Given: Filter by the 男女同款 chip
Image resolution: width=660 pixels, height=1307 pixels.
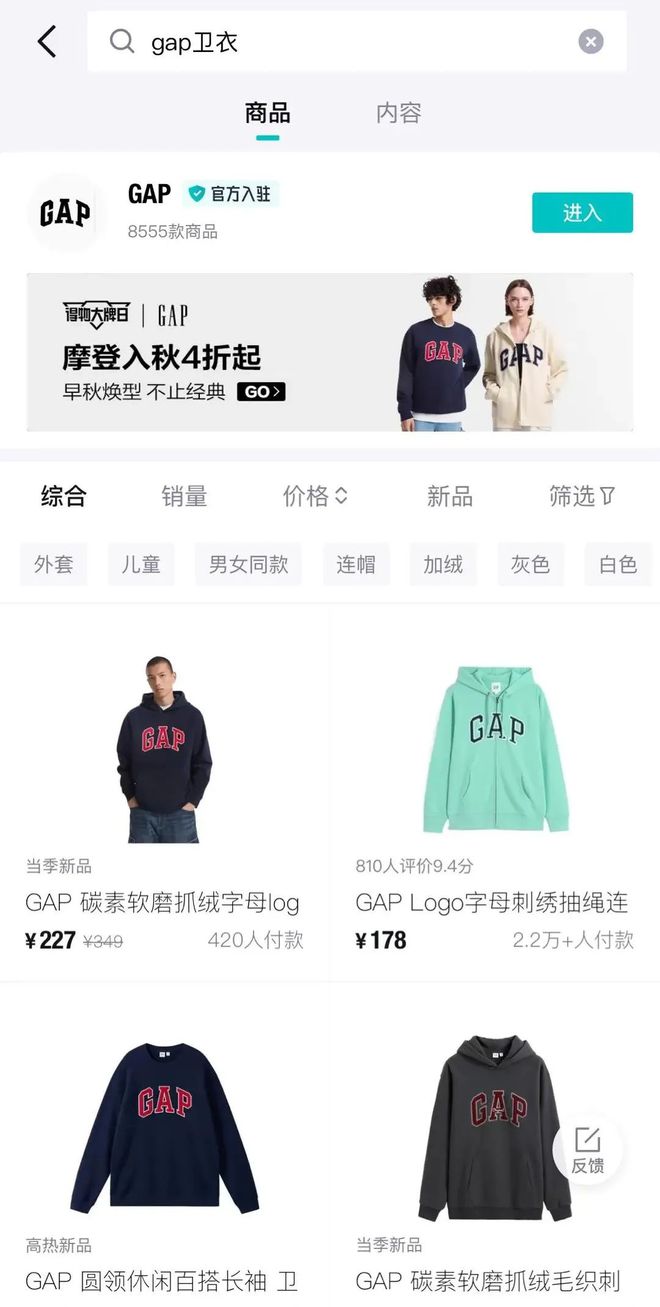Looking at the screenshot, I should tap(248, 565).
